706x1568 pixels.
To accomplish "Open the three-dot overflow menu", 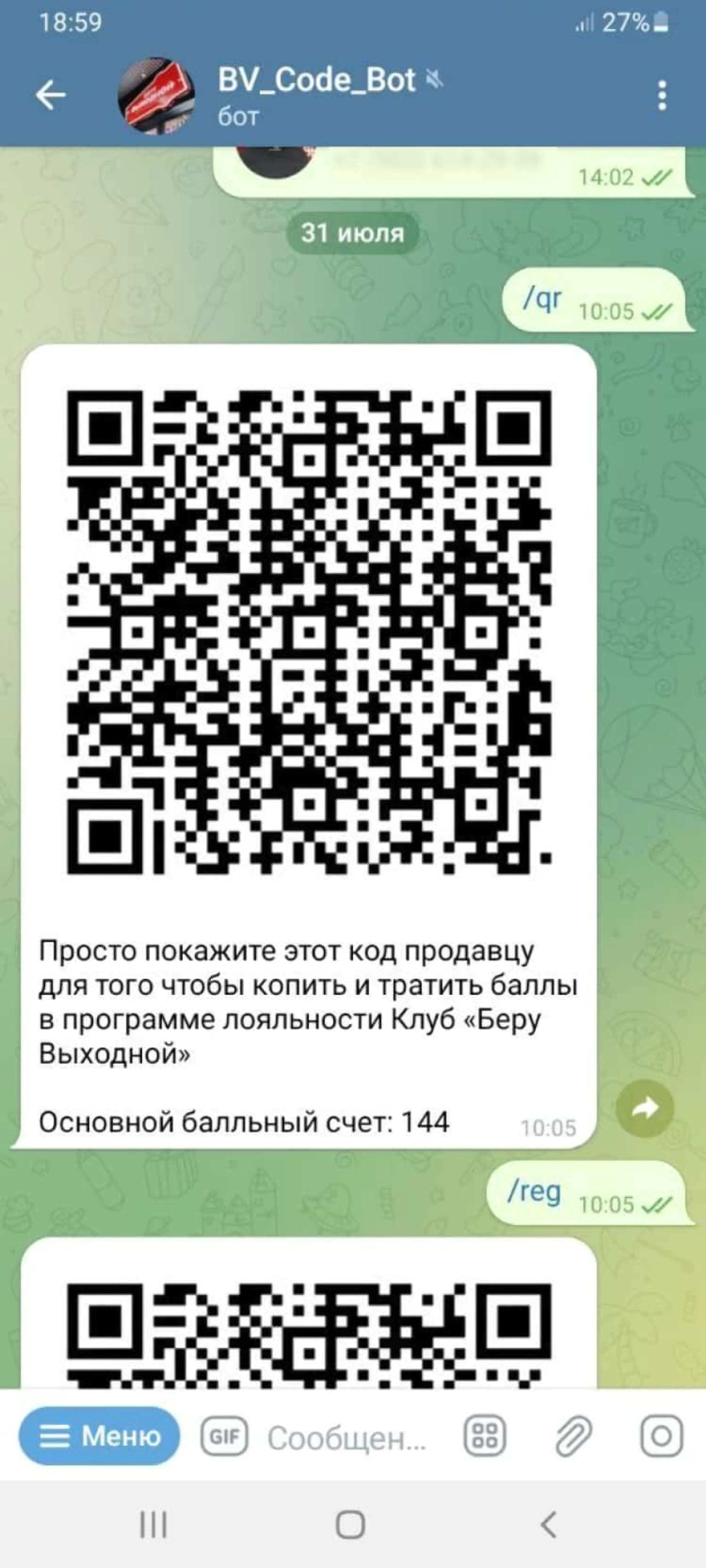I will point(662,95).
